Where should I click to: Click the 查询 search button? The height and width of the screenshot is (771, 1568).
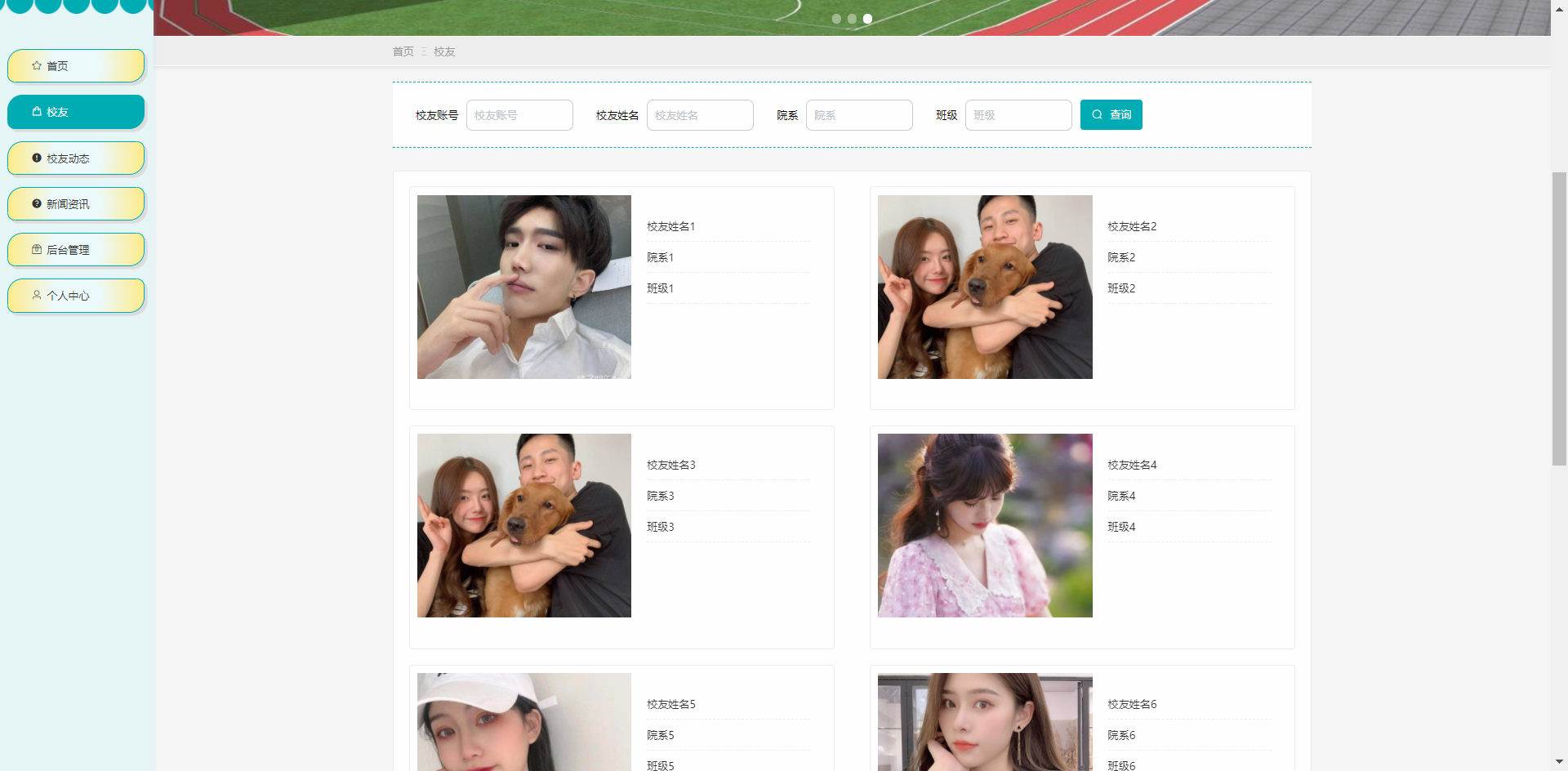[1111, 115]
